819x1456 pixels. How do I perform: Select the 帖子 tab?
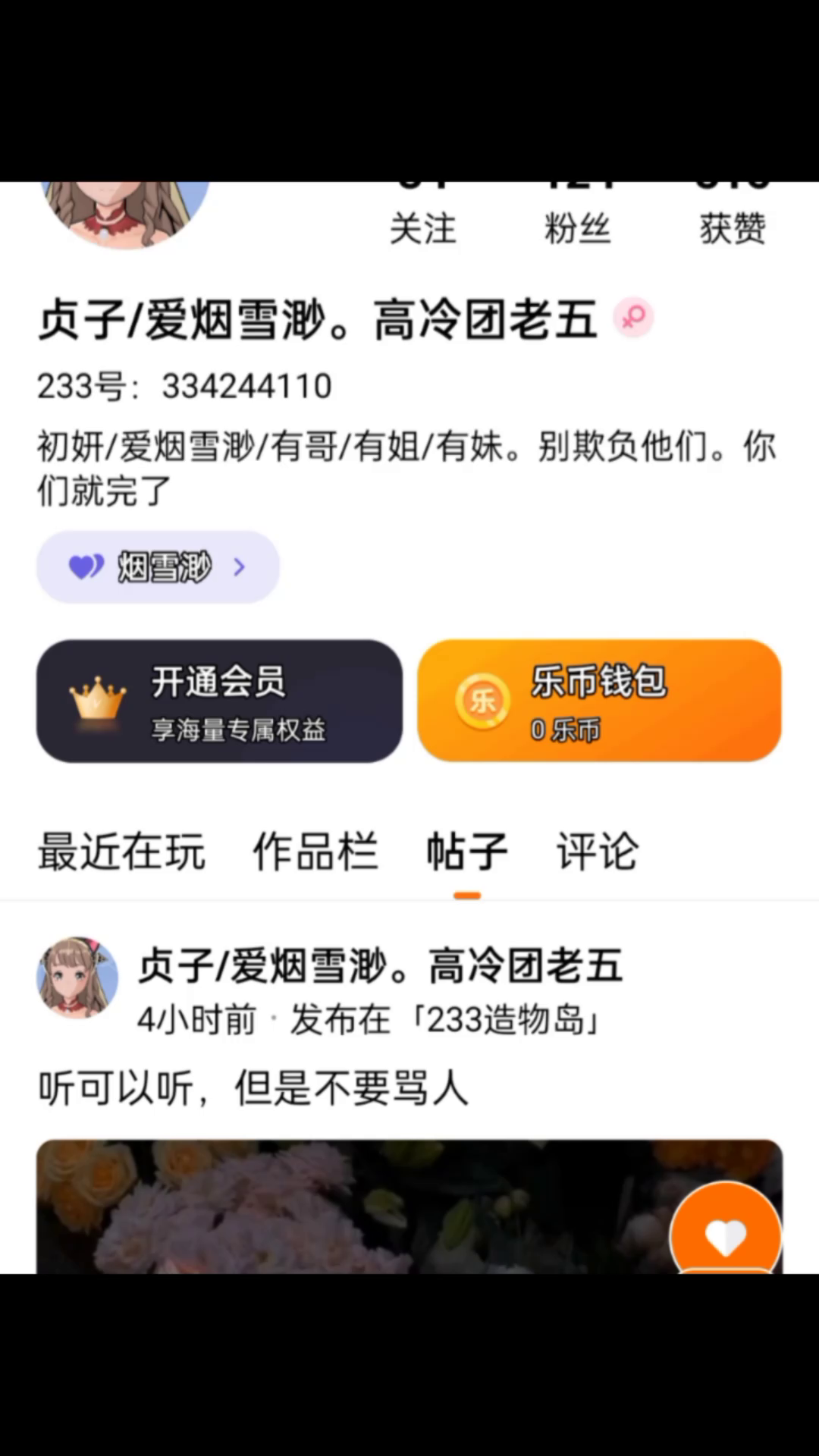467,851
